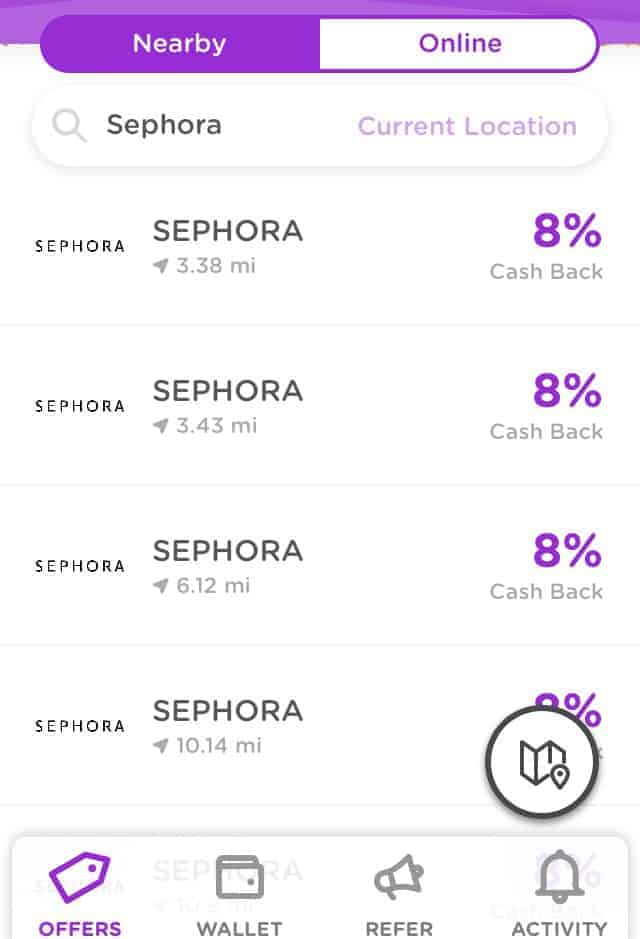Change the Current Location setting
This screenshot has height=939, width=640.
tap(467, 126)
